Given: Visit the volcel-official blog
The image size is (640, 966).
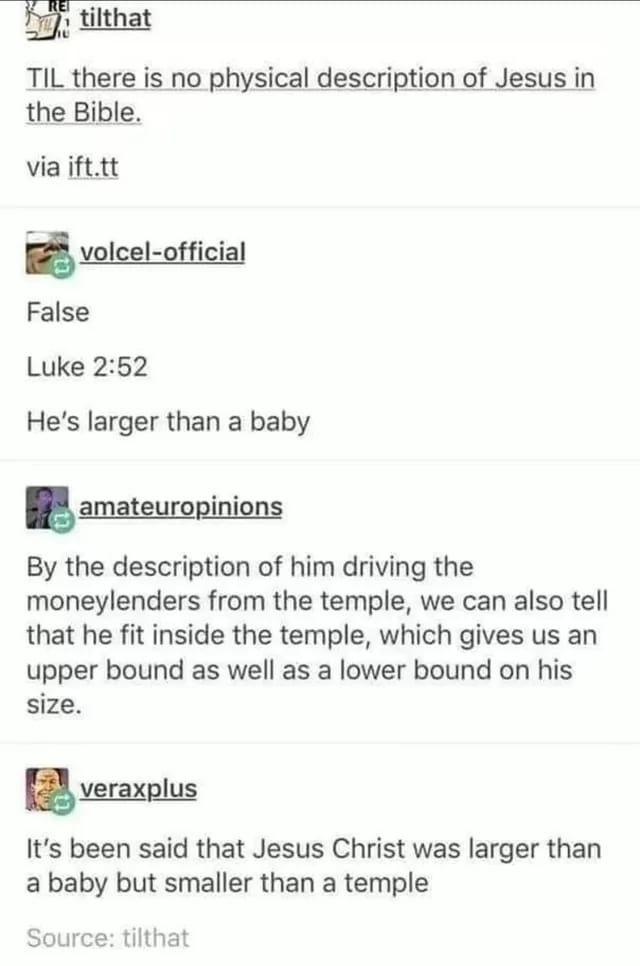Looking at the screenshot, I should (161, 252).
